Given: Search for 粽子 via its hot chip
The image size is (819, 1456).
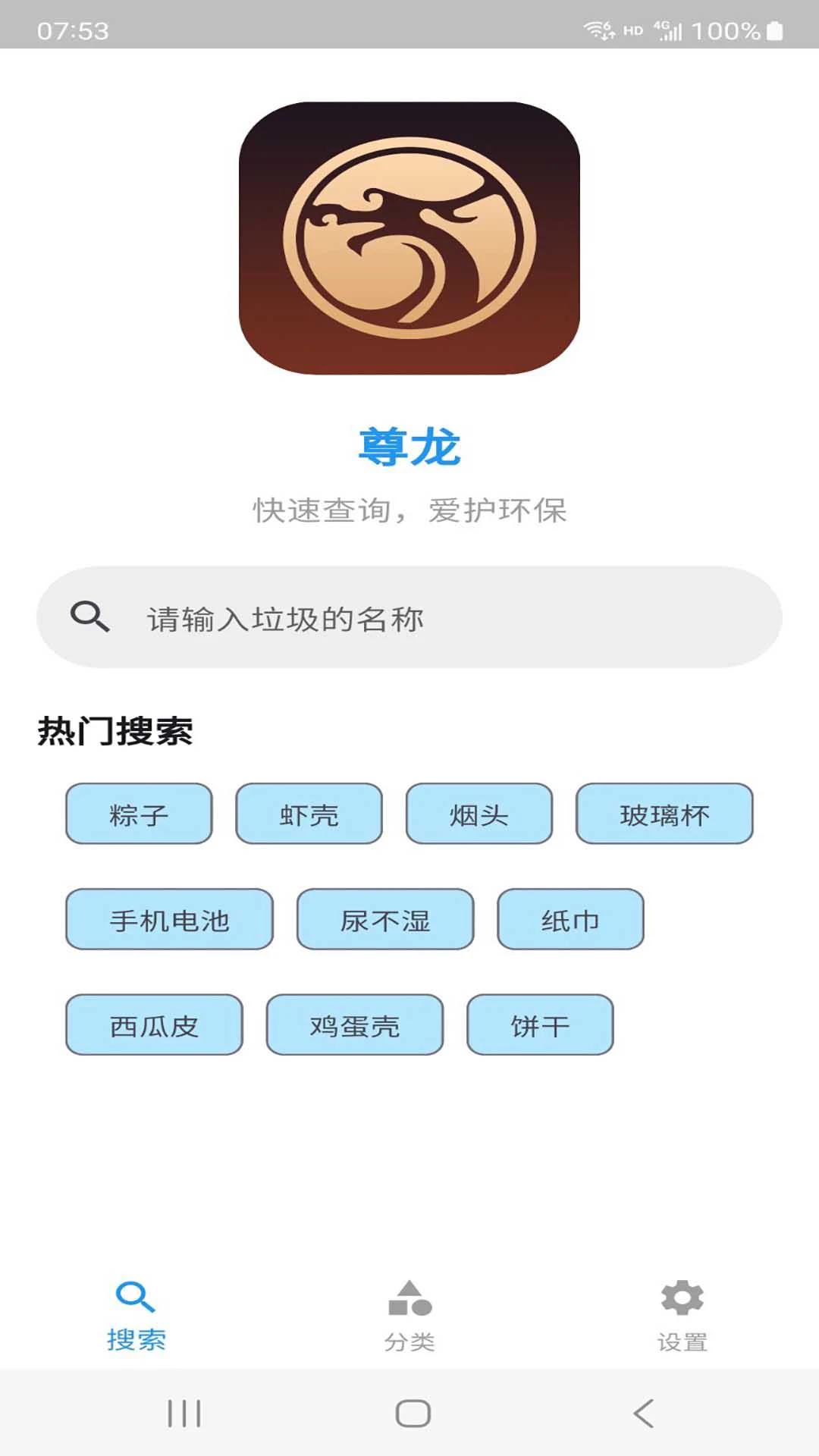Looking at the screenshot, I should [140, 814].
